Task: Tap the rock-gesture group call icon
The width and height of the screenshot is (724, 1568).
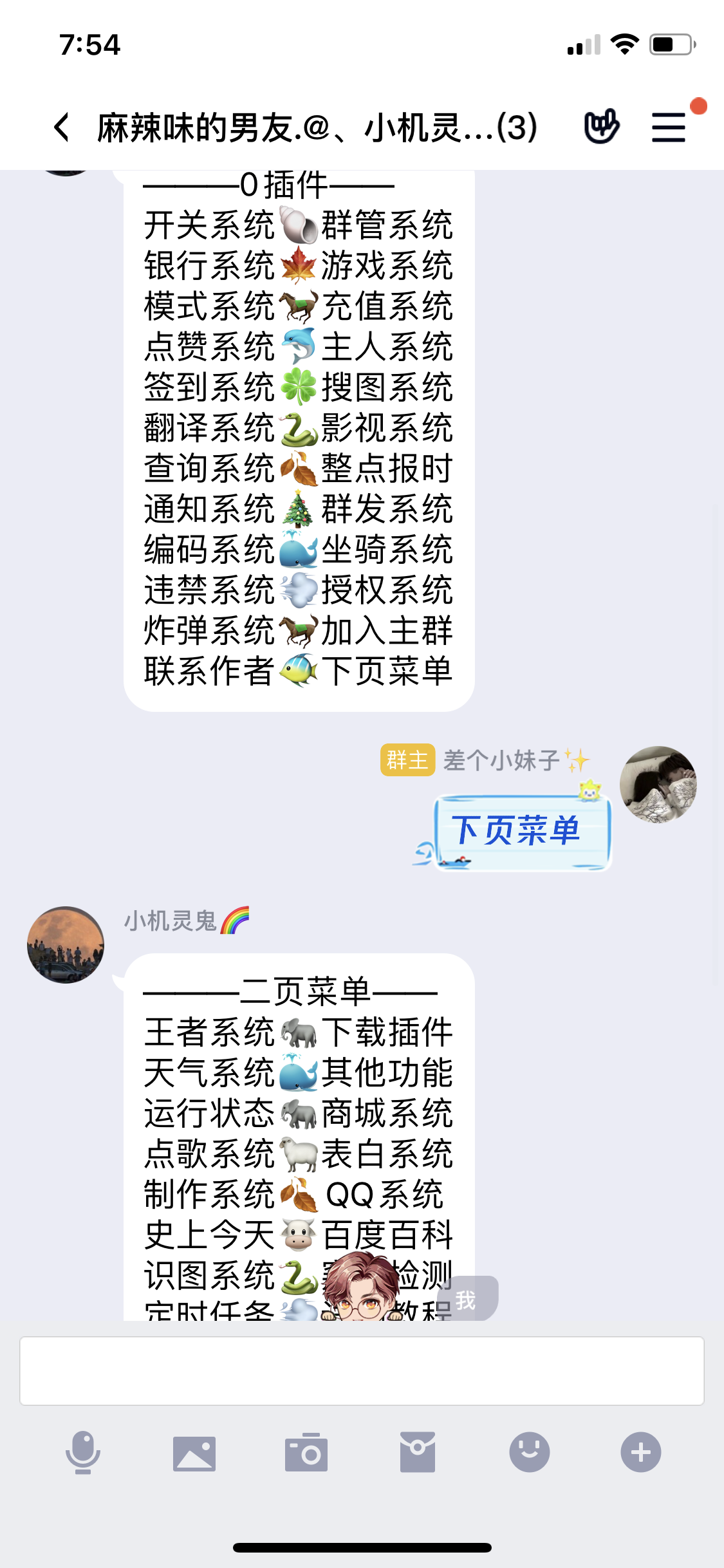Action: [603, 126]
